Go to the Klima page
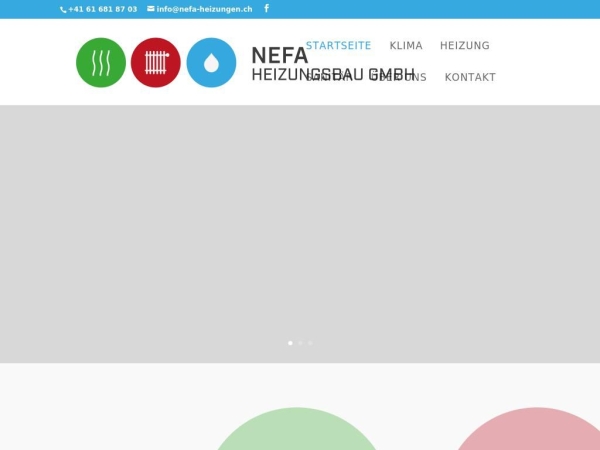Image resolution: width=600 pixels, height=450 pixels. click(405, 46)
